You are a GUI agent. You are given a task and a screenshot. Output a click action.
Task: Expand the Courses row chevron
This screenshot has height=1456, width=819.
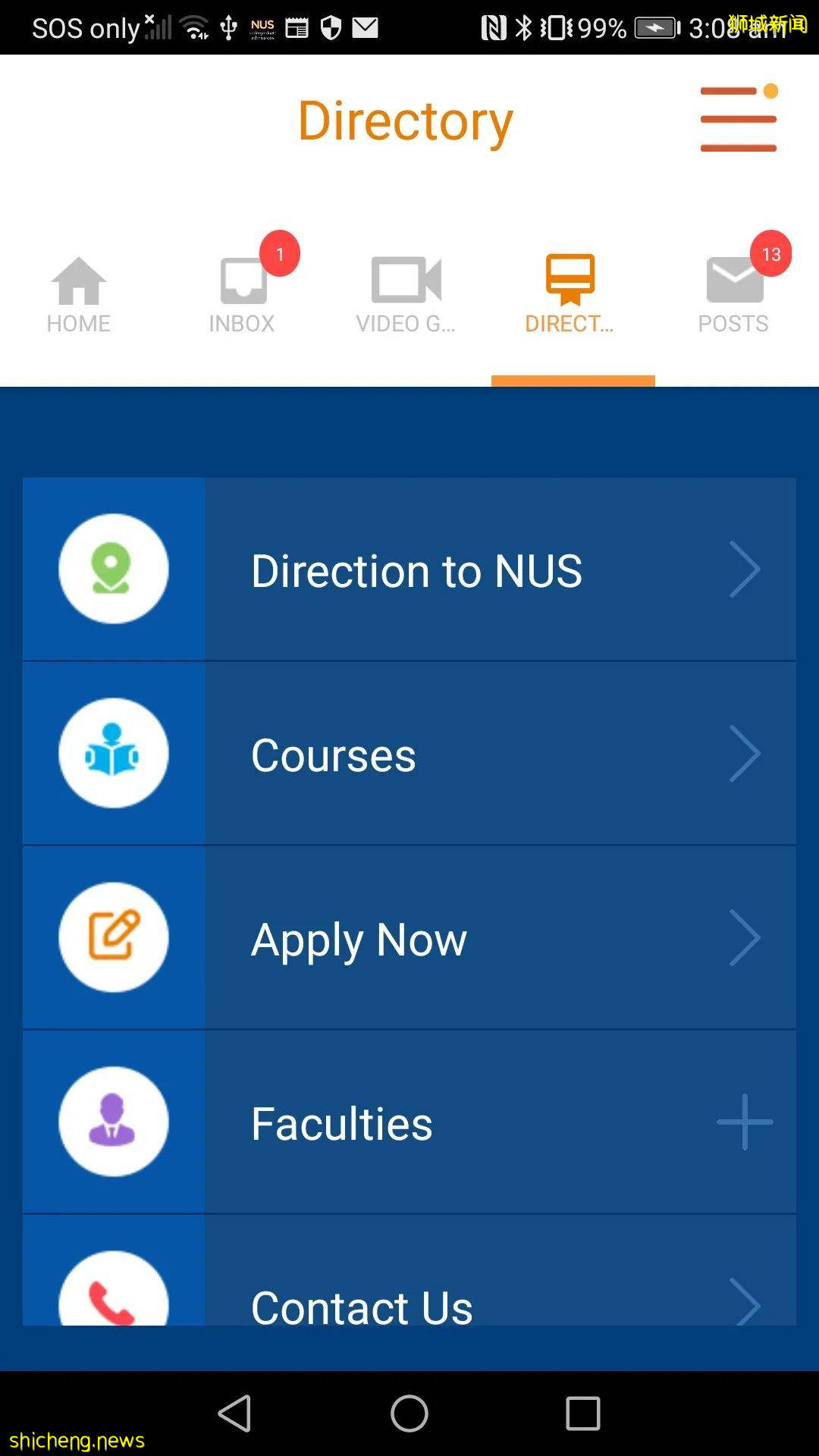[x=744, y=753]
